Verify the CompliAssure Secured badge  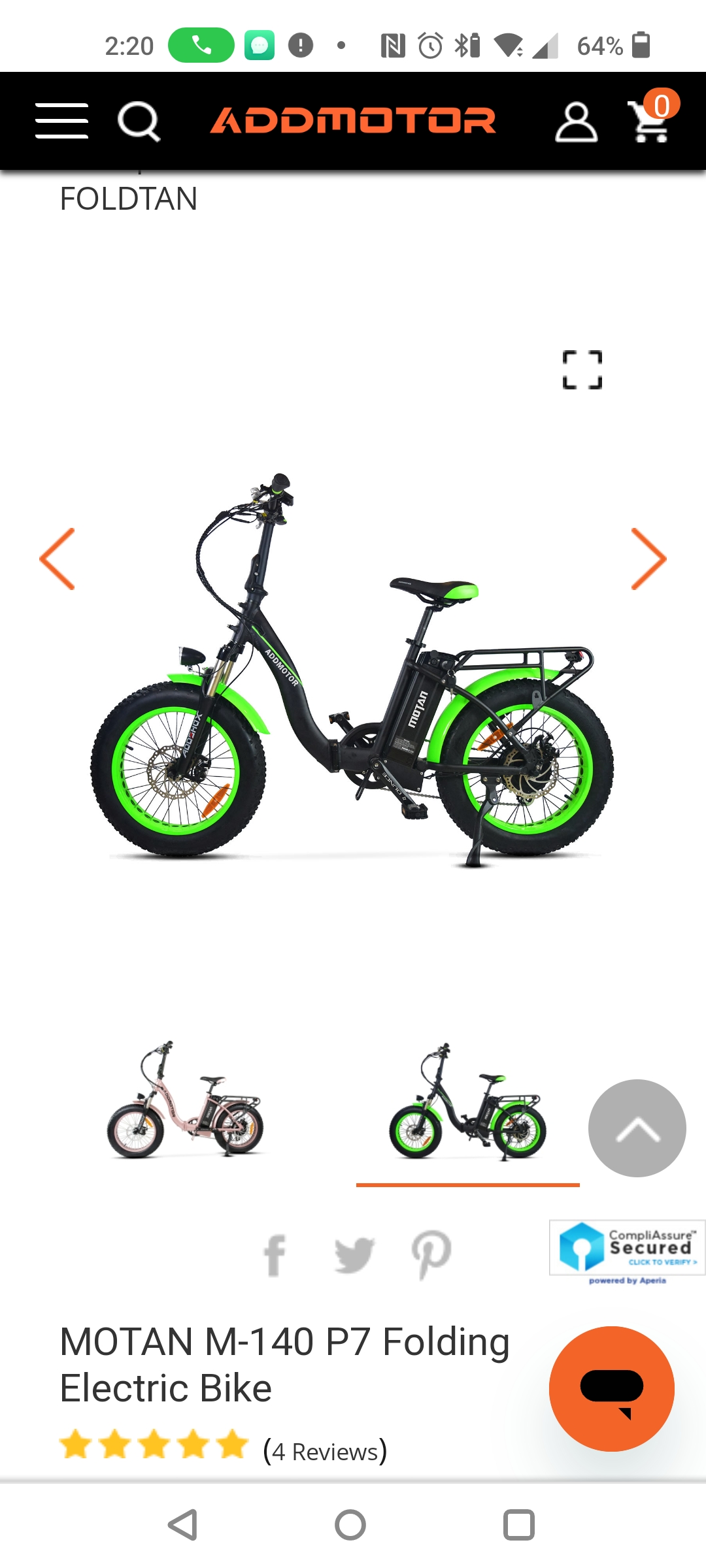pos(627,1249)
